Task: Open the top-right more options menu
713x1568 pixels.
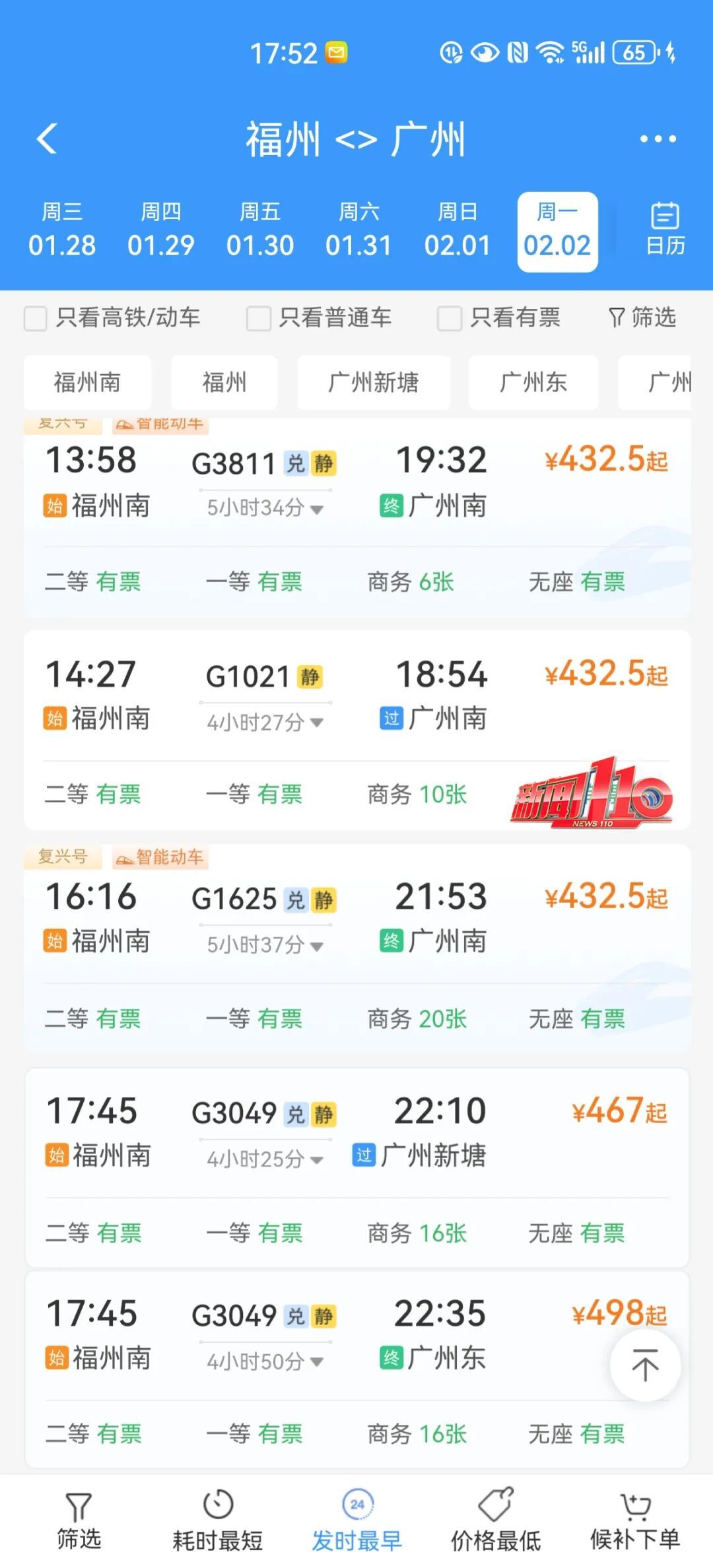Action: coord(658,139)
